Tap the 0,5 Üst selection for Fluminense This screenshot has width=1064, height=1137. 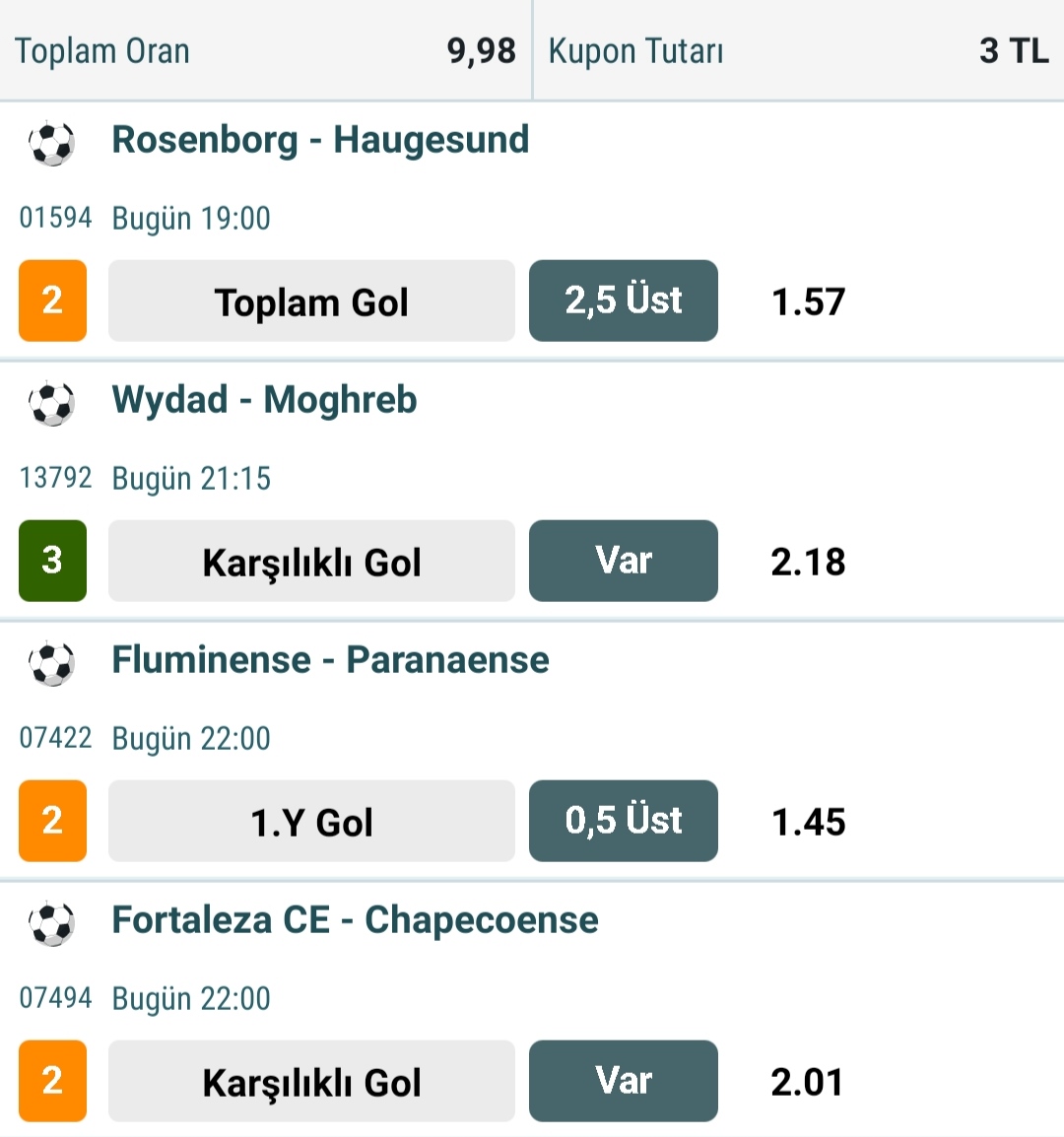[623, 821]
